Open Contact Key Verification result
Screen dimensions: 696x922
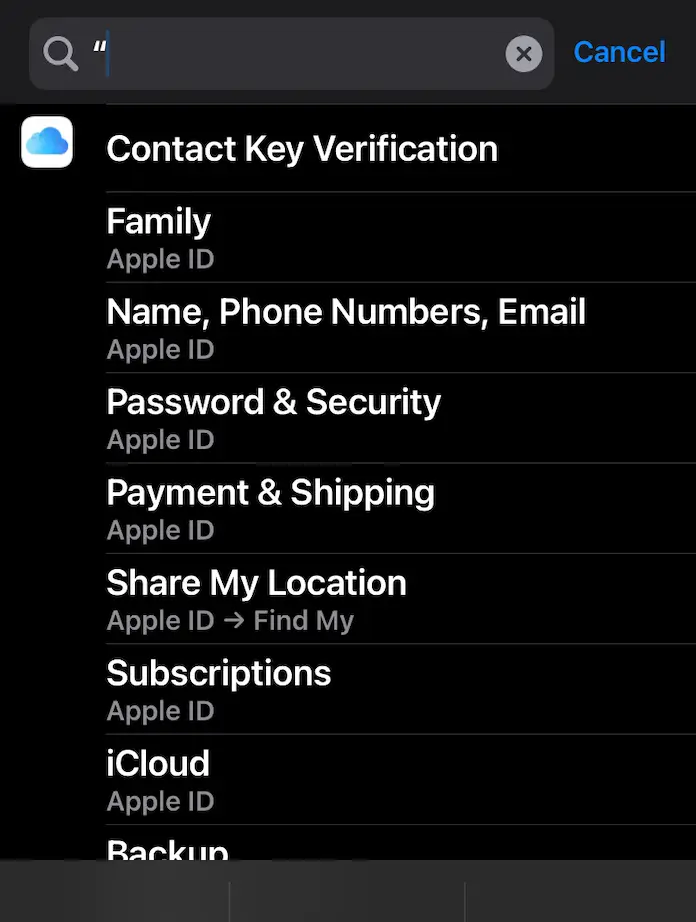(x=302, y=149)
